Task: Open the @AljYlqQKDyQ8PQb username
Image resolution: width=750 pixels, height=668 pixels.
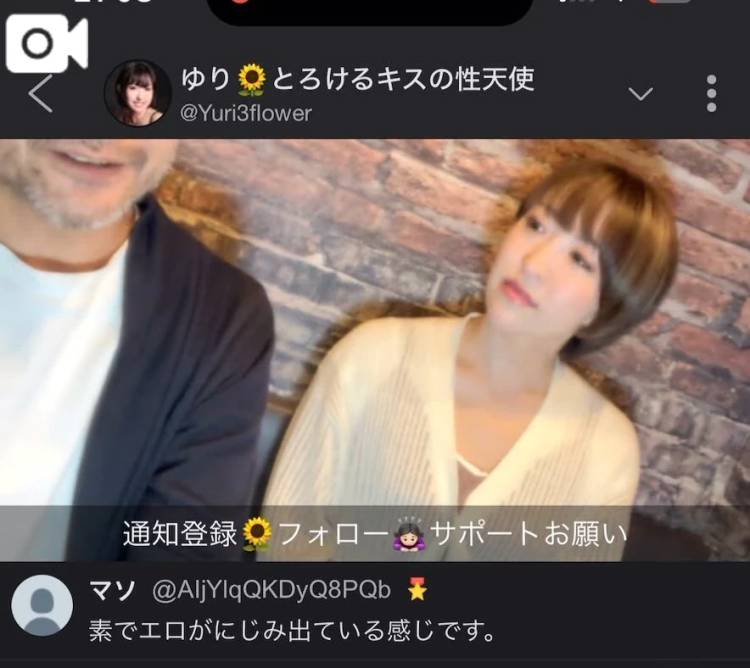Action: pos(271,590)
